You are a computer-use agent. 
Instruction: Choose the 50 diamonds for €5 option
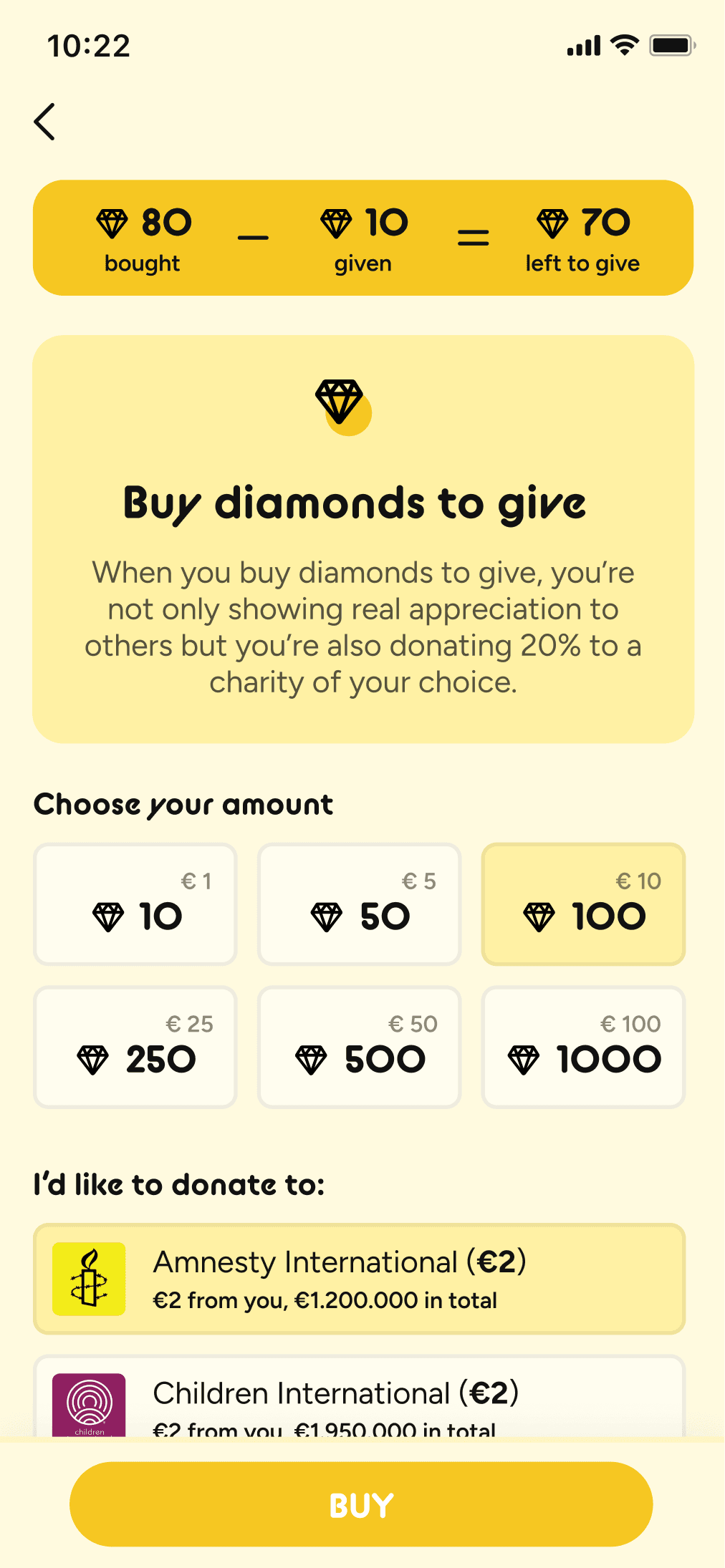pos(360,904)
